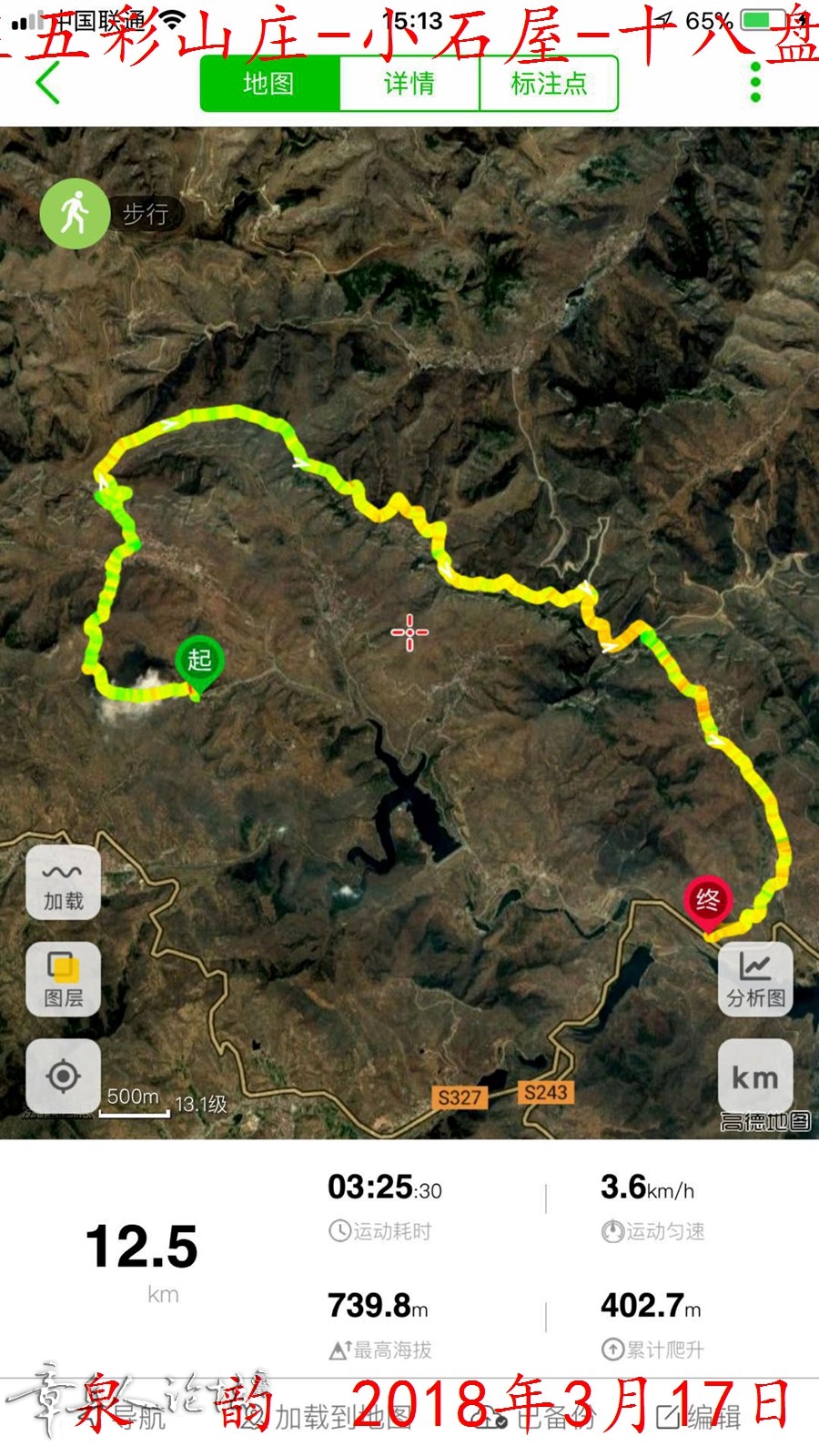819x1456 pixels.
Task: Open the three-dot overflow menu
Action: click(x=754, y=83)
